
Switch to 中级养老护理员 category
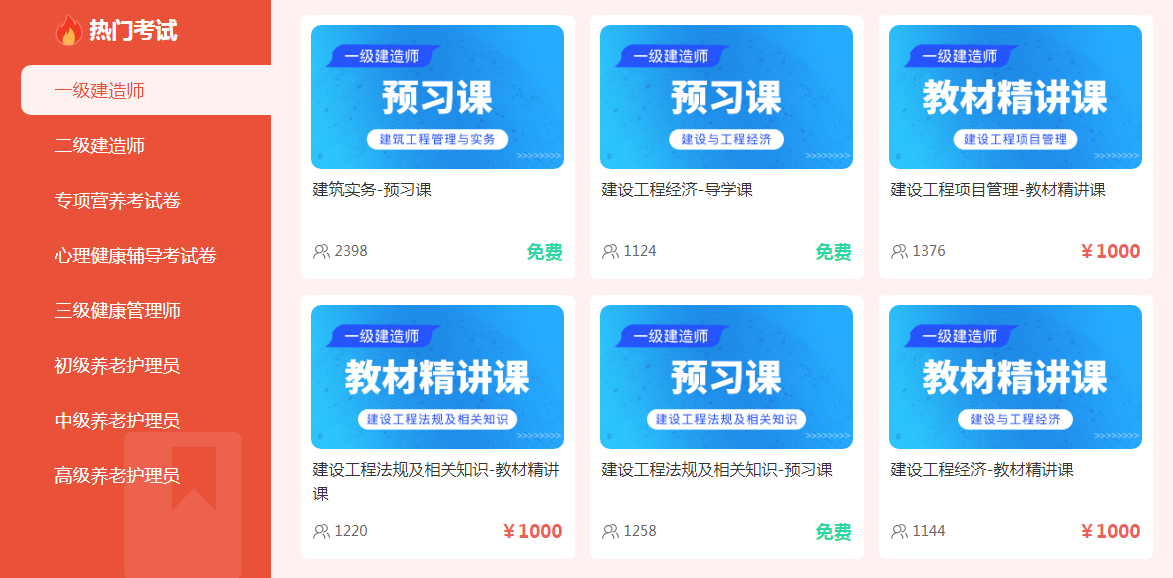tap(118, 421)
